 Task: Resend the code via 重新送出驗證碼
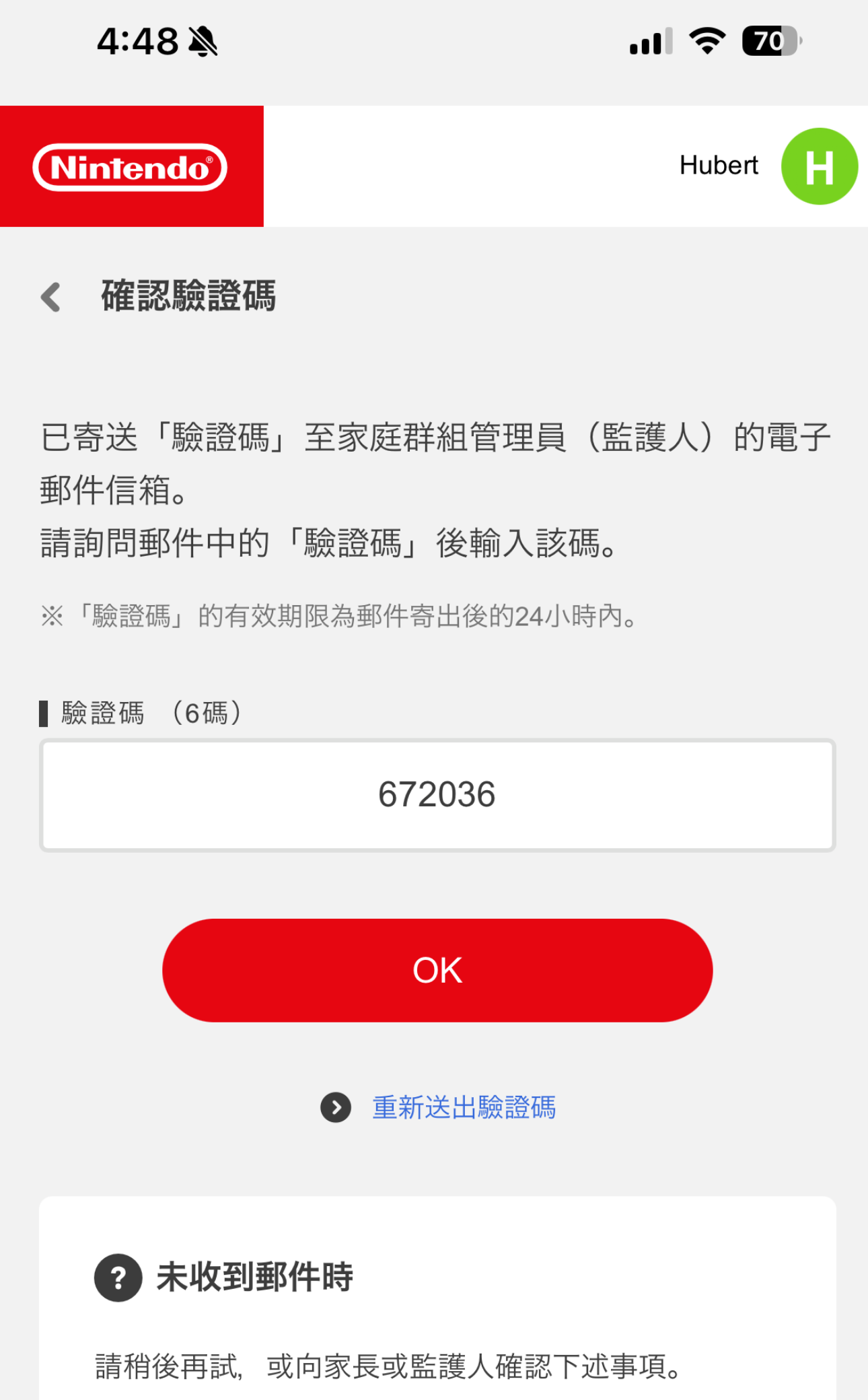tap(464, 1107)
